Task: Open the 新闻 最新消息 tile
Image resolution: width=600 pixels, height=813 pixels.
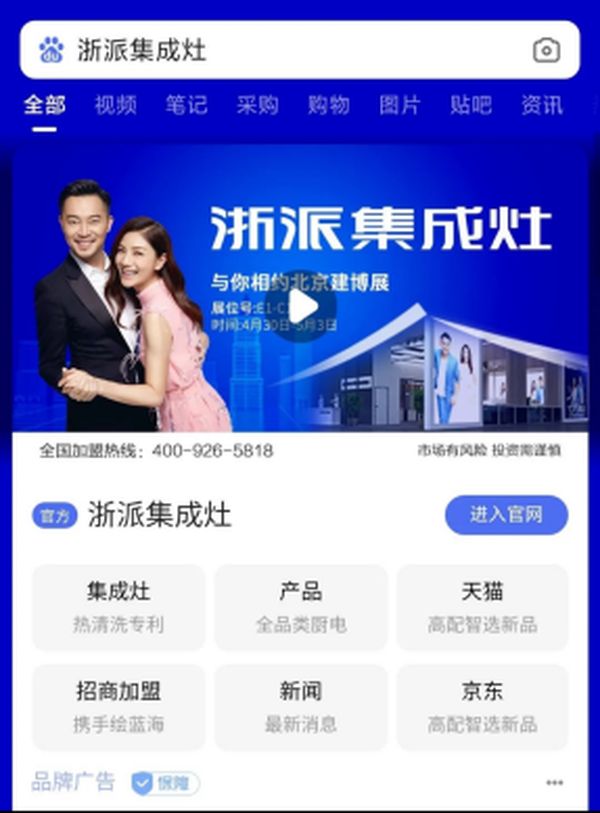Action: click(x=300, y=706)
